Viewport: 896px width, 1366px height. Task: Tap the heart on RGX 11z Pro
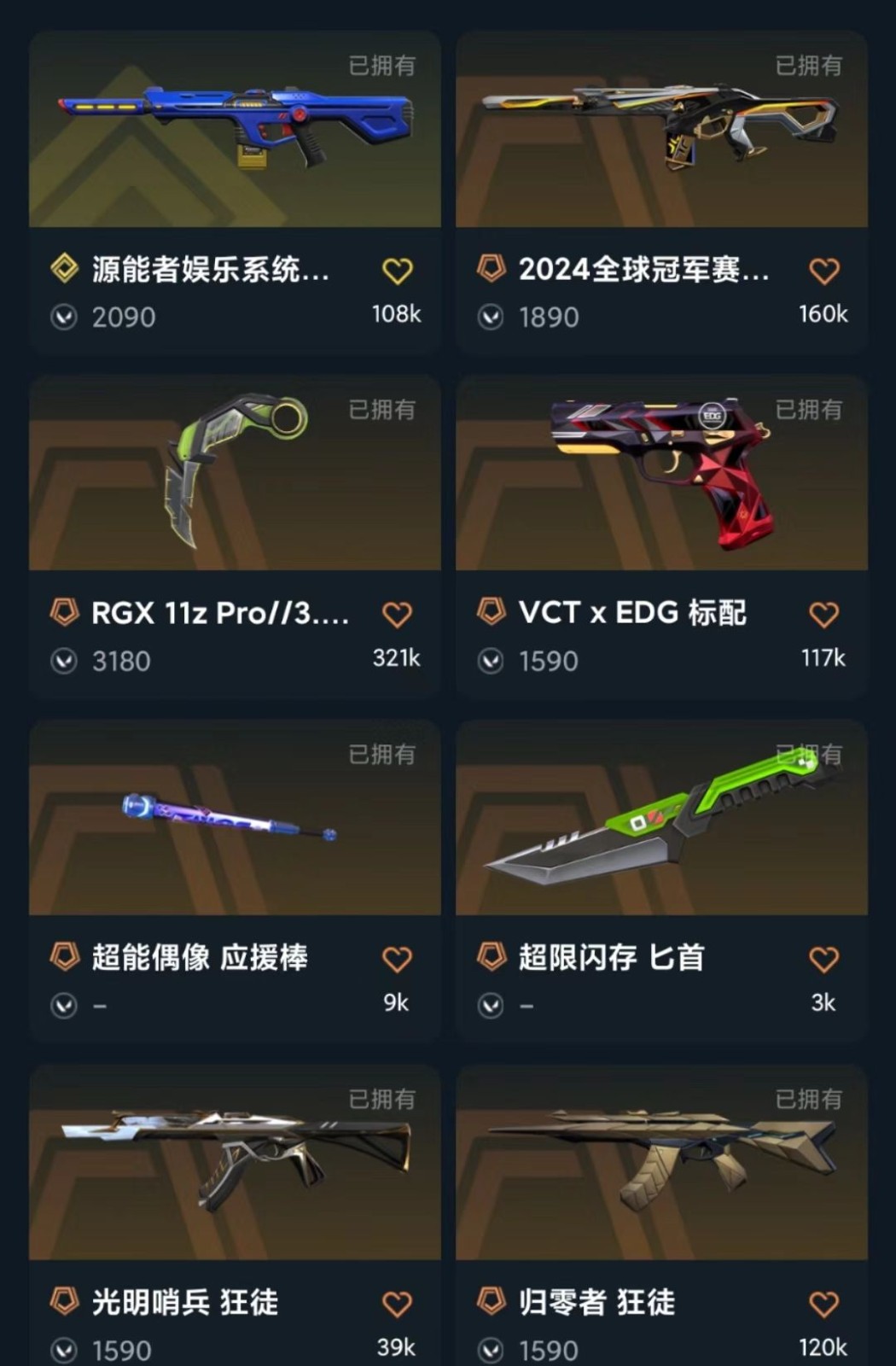point(397,615)
